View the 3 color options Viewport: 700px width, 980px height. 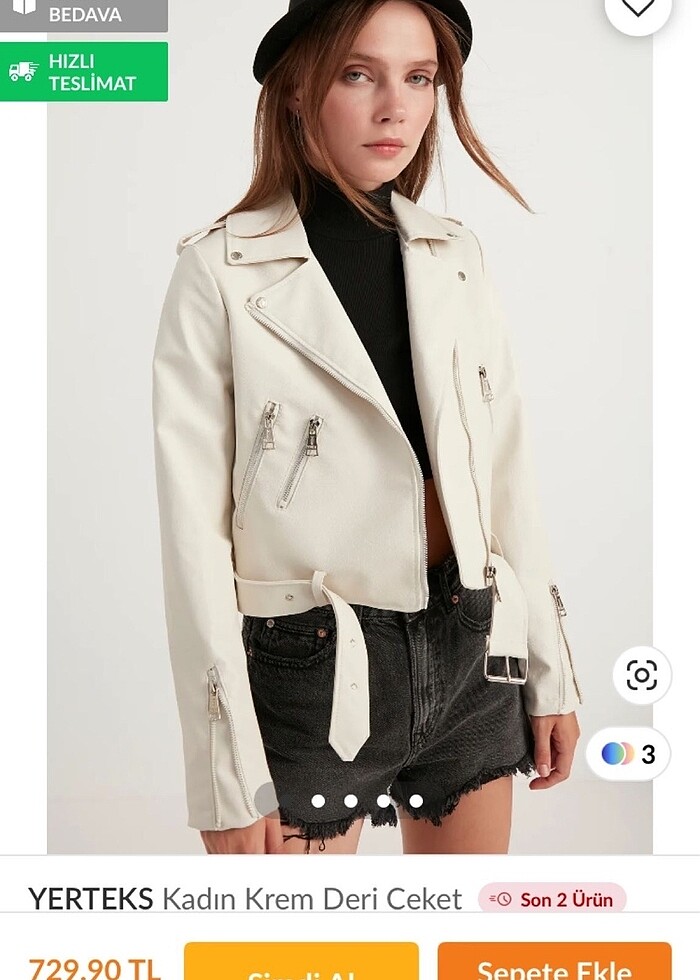[628, 753]
